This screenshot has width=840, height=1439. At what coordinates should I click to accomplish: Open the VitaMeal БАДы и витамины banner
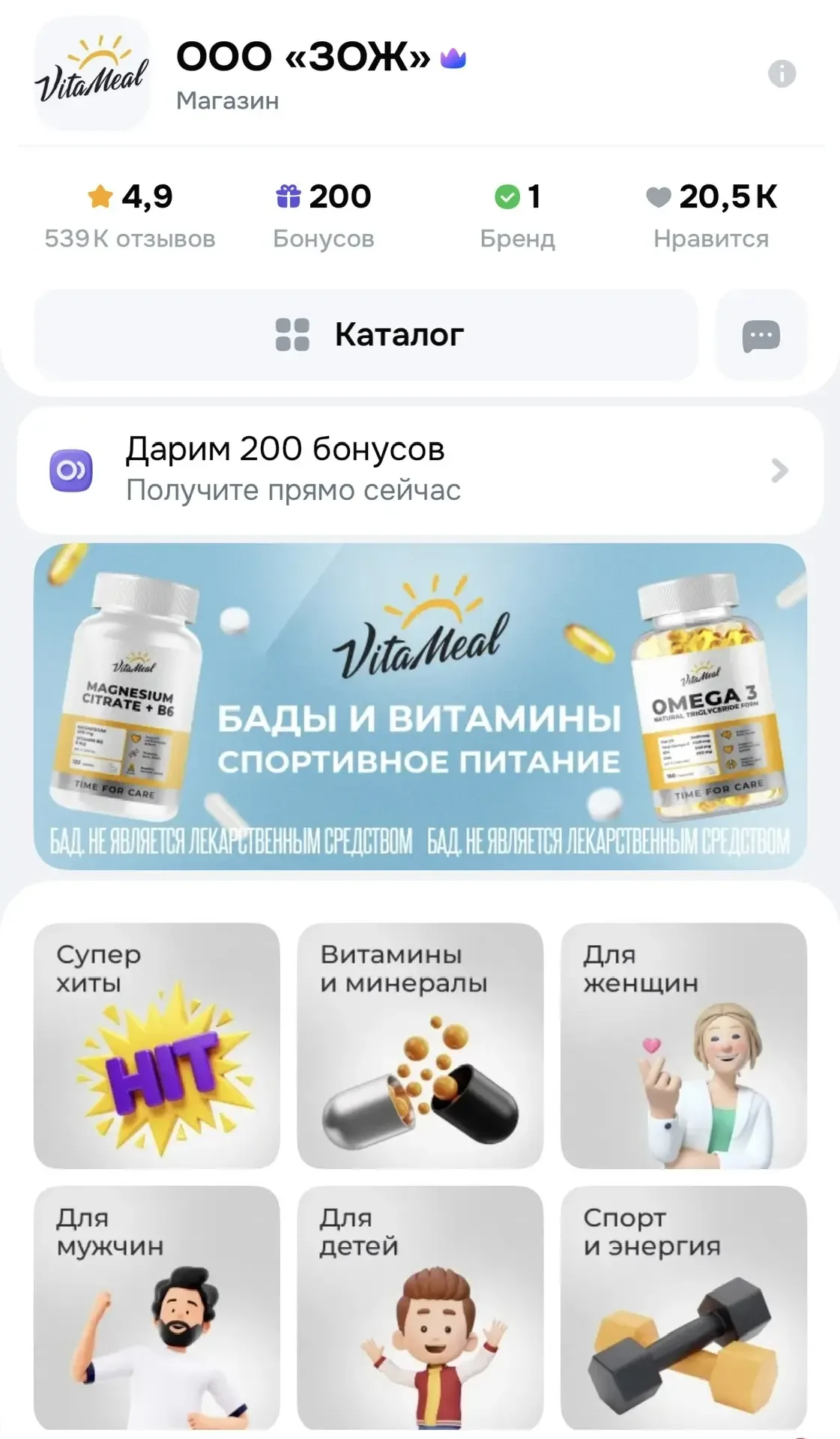tap(420, 706)
